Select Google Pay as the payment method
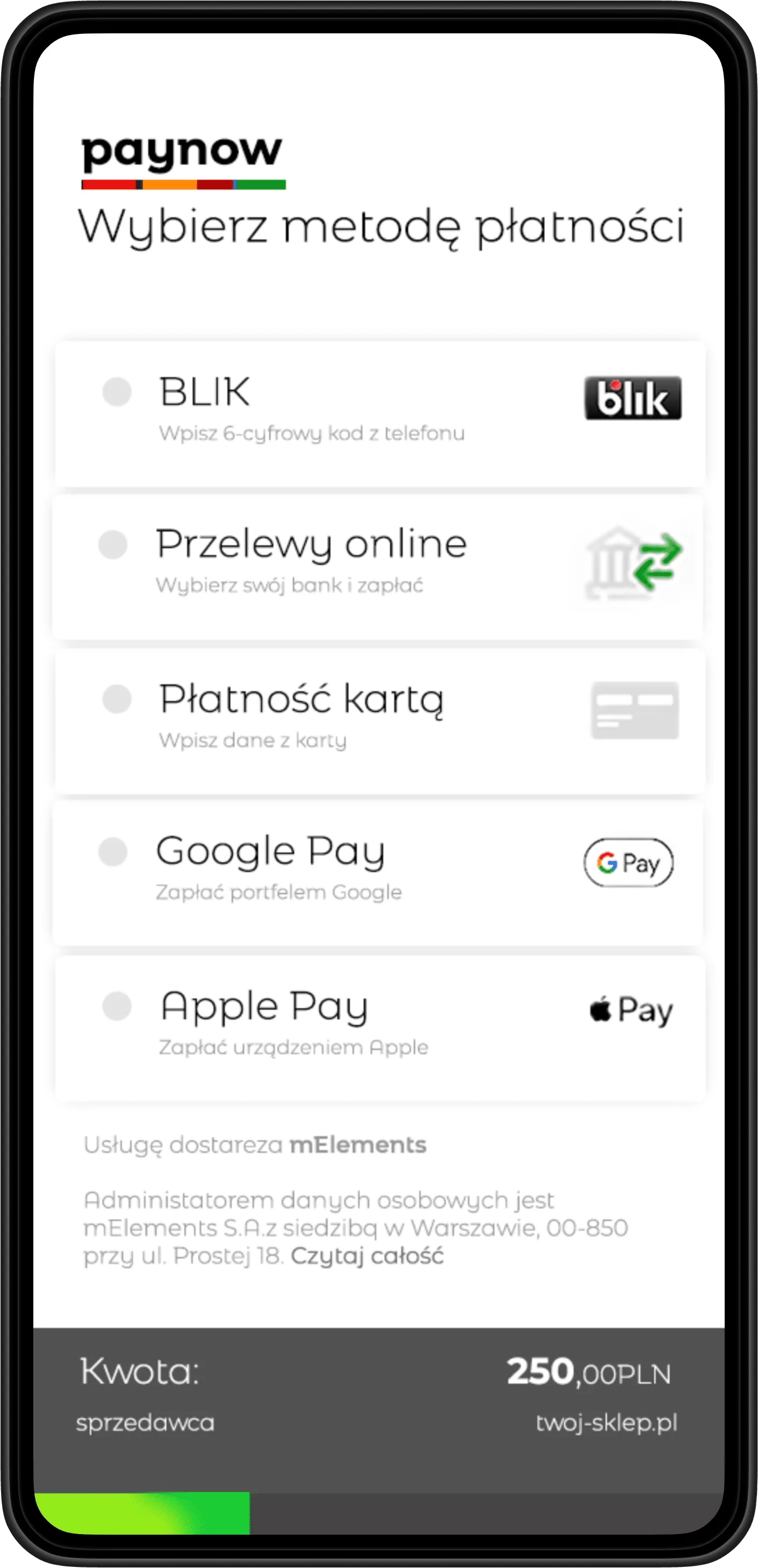This screenshot has height=1568, width=758. [x=113, y=851]
